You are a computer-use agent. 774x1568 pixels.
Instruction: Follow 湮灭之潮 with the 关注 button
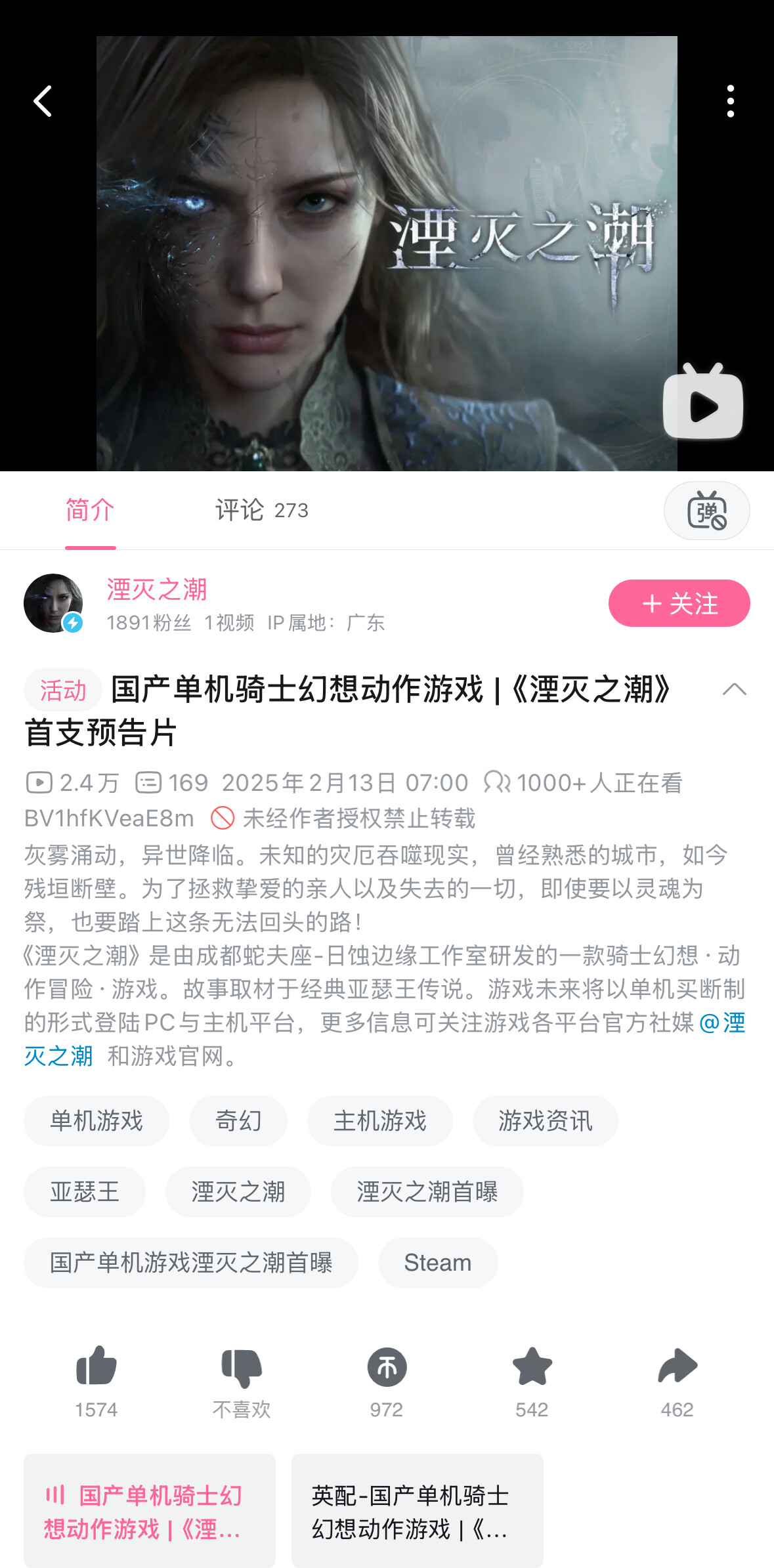coord(679,603)
